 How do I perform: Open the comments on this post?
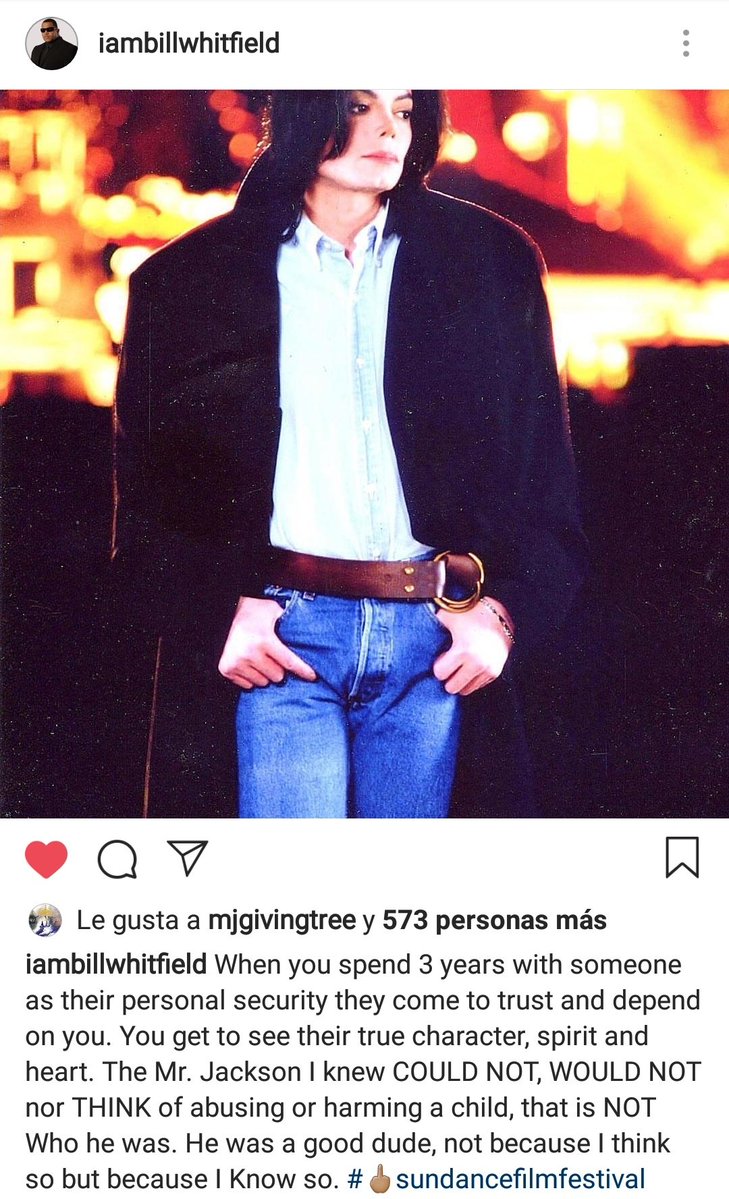tap(117, 859)
